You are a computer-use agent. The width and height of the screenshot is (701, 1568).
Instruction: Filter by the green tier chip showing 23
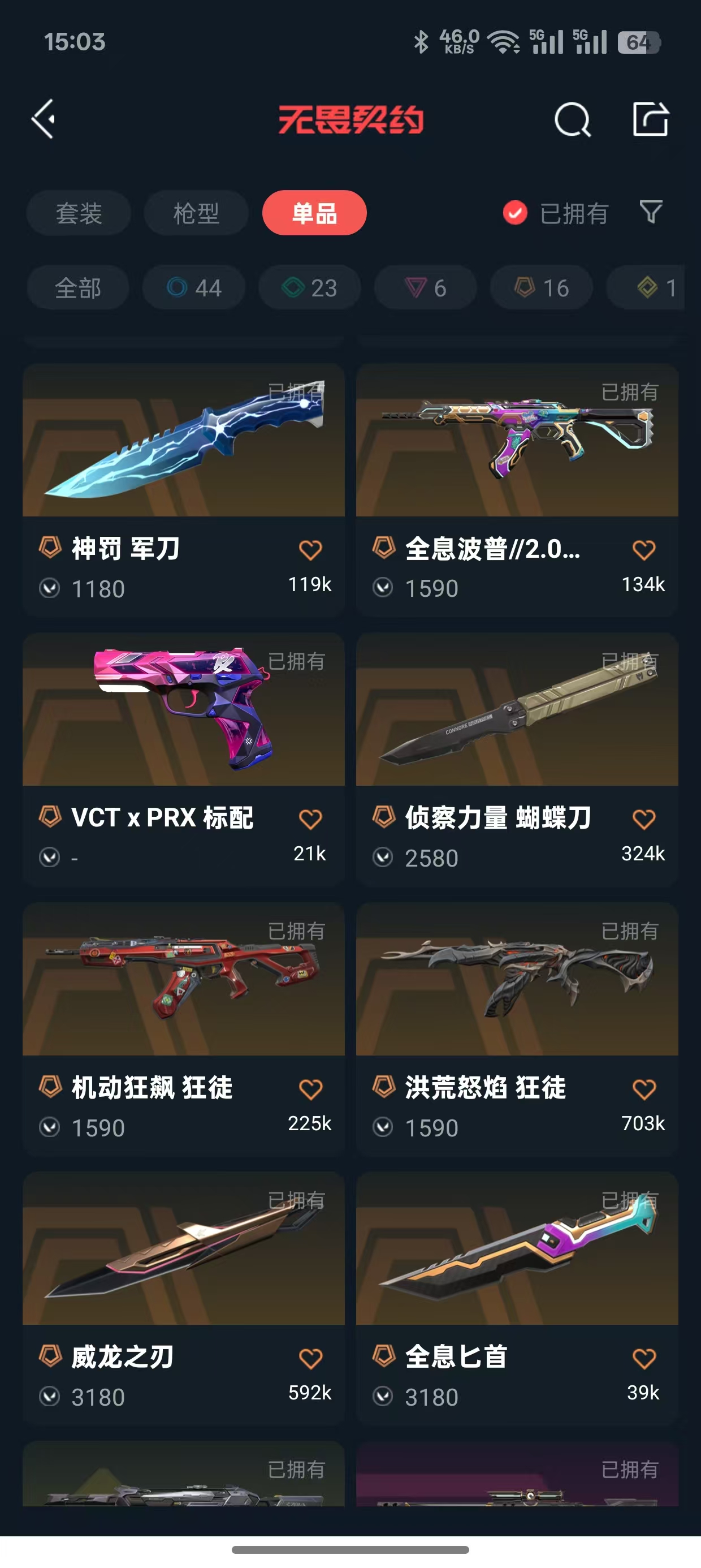pos(309,288)
